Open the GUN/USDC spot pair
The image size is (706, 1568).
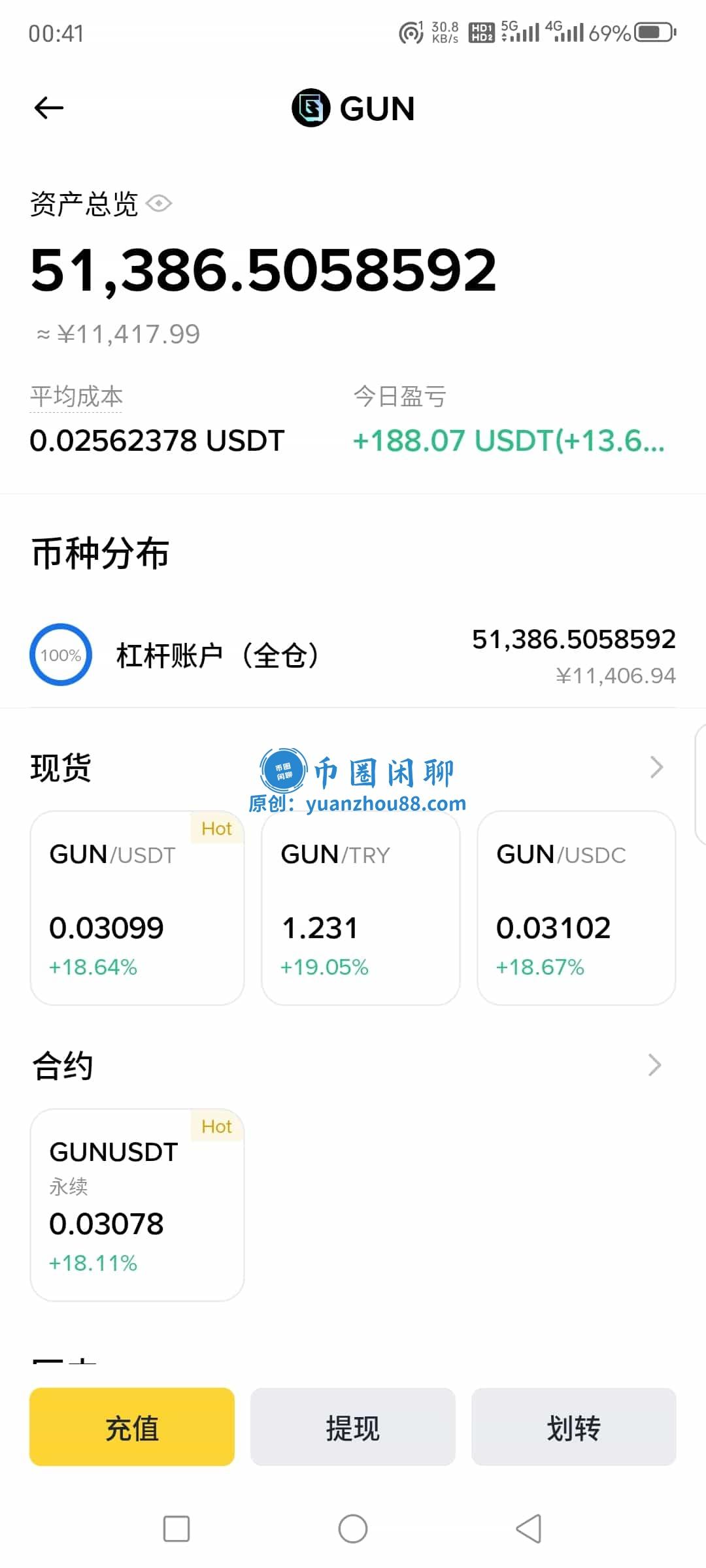576,908
